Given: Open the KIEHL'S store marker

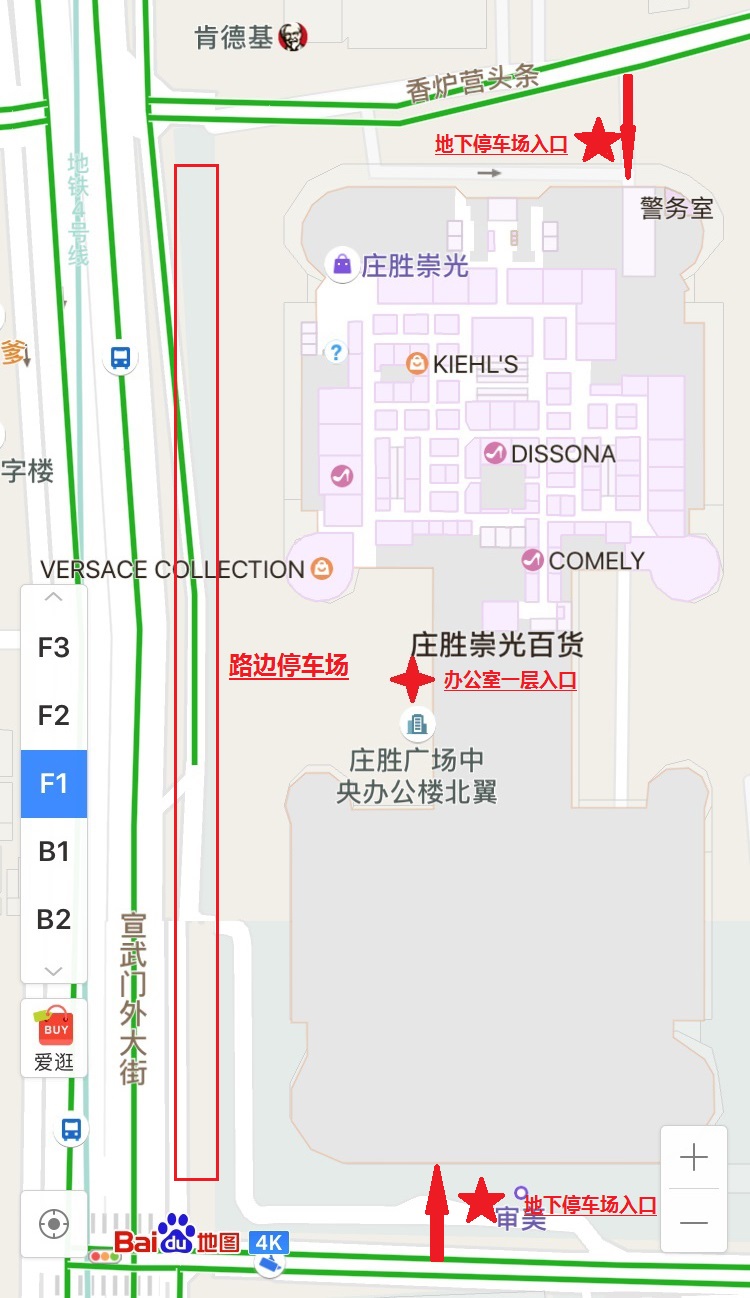Looking at the screenshot, I should point(417,364).
